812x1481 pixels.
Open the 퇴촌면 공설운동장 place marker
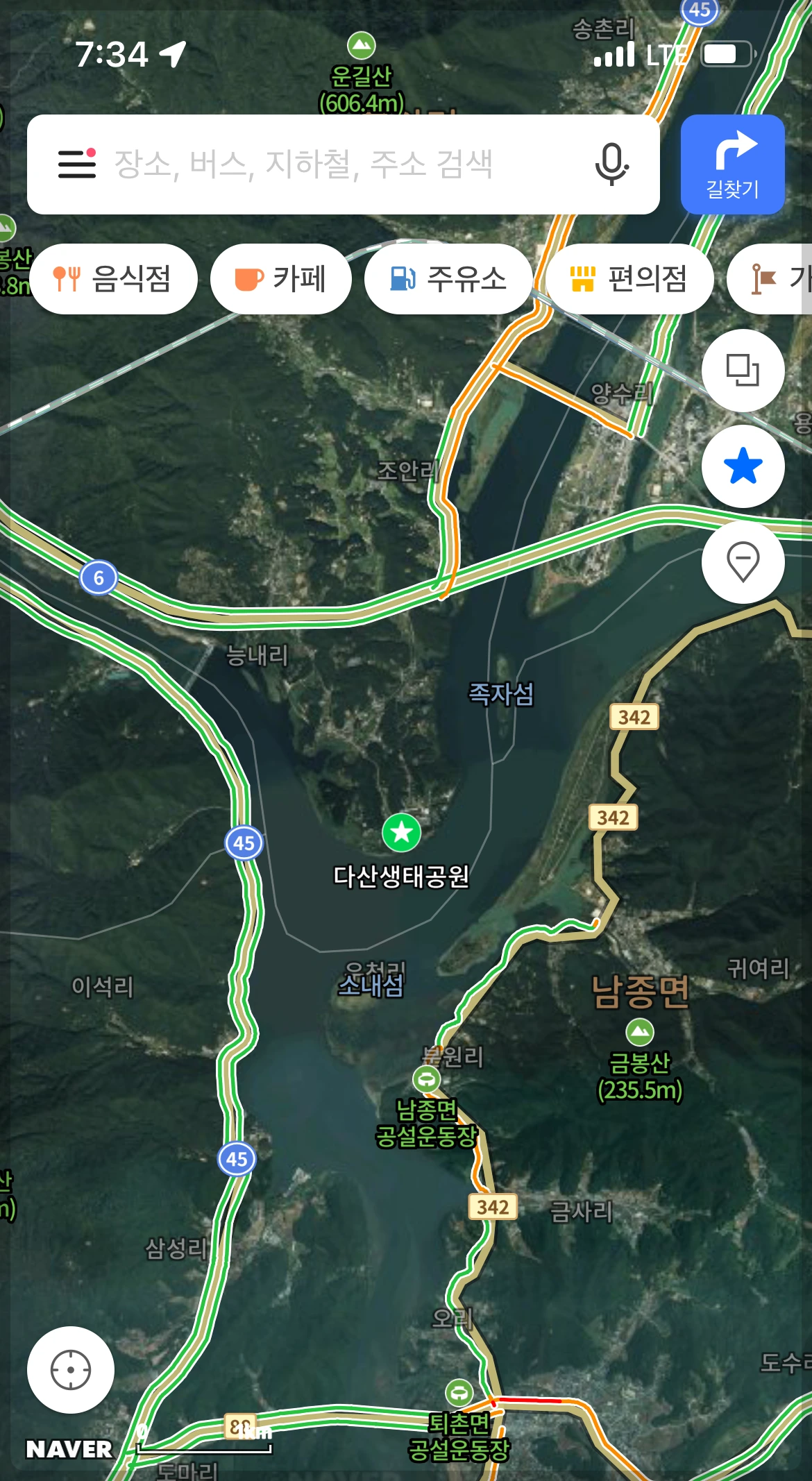coord(459,1391)
